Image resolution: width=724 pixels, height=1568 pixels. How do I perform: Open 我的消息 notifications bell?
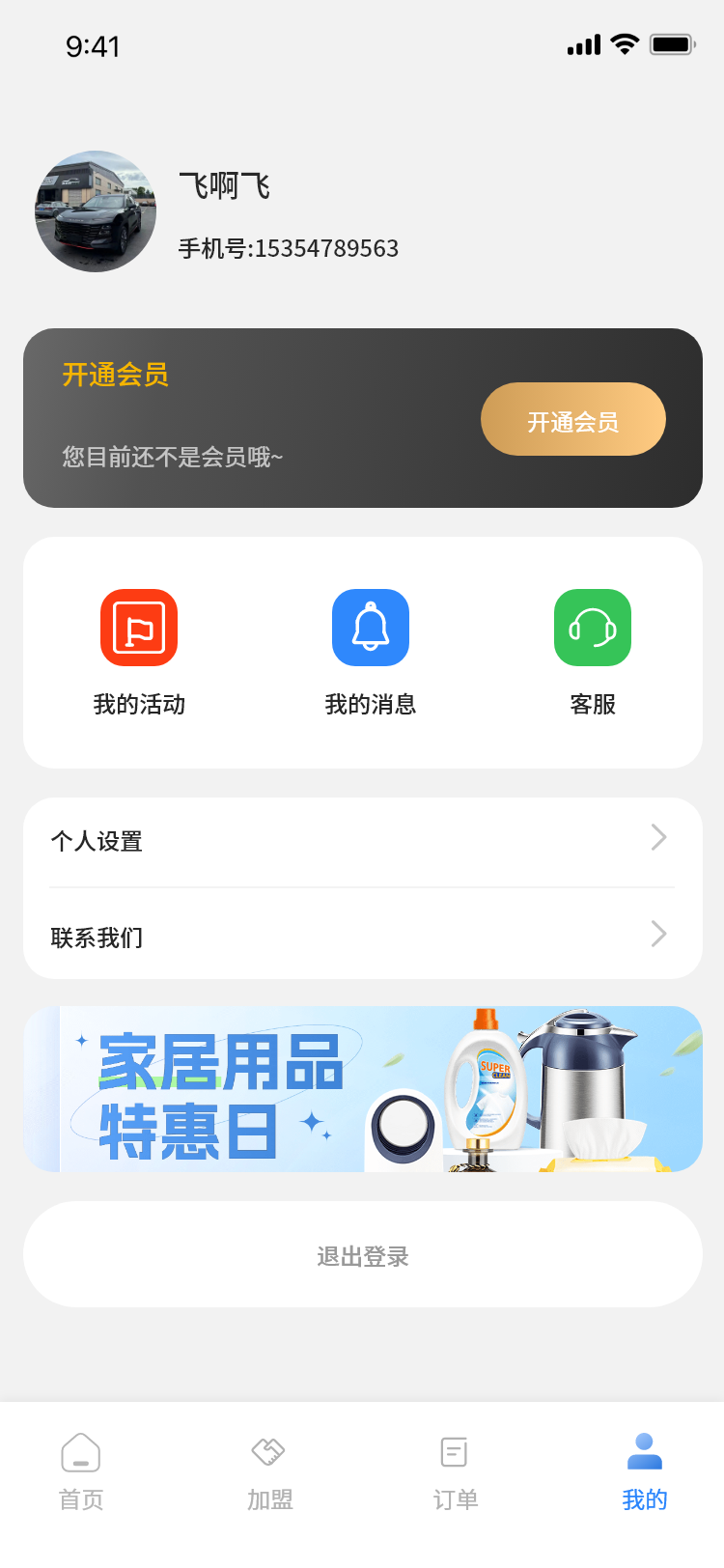pyautogui.click(x=371, y=629)
